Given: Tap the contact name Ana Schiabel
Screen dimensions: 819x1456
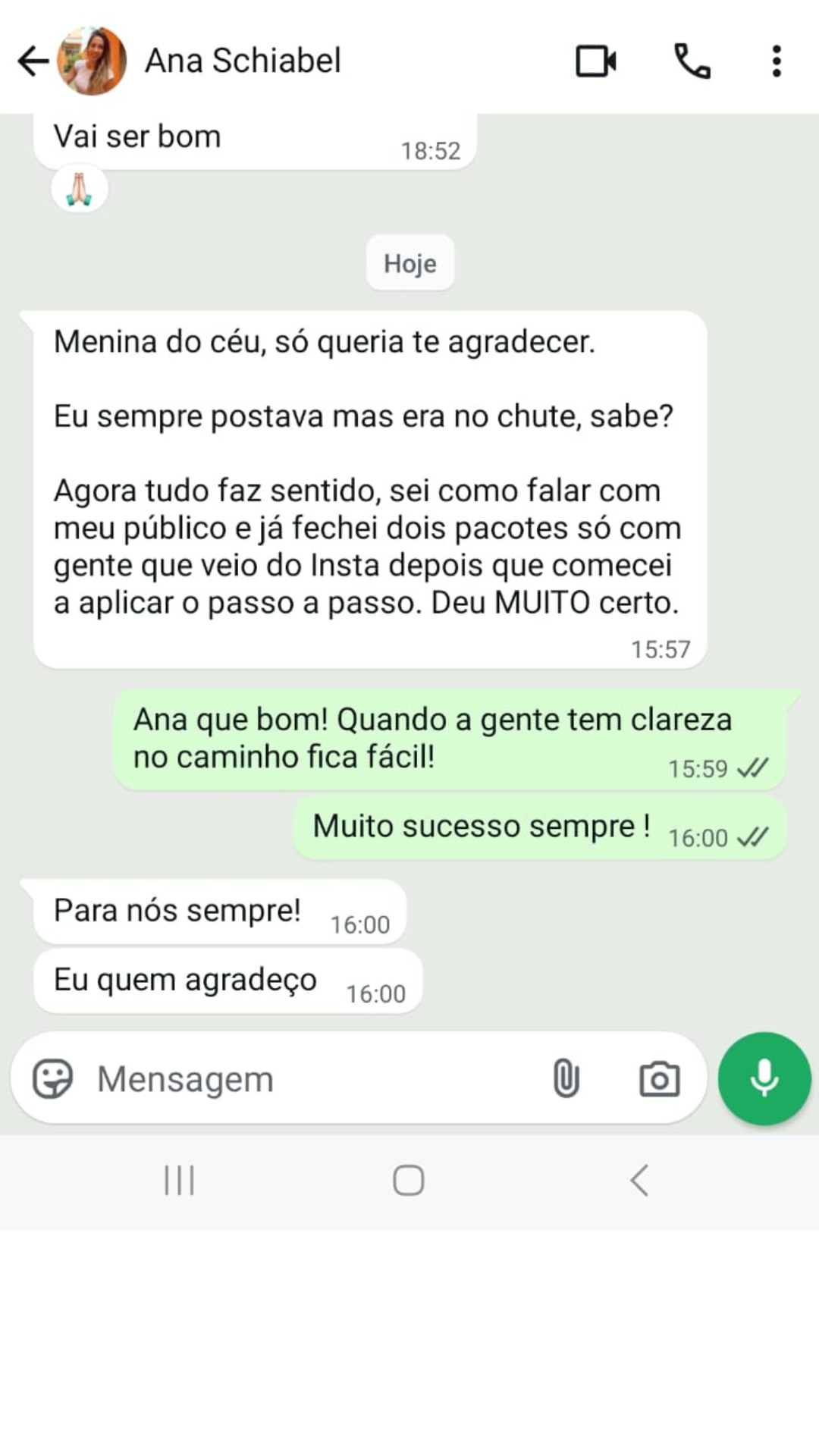Looking at the screenshot, I should click(243, 61).
